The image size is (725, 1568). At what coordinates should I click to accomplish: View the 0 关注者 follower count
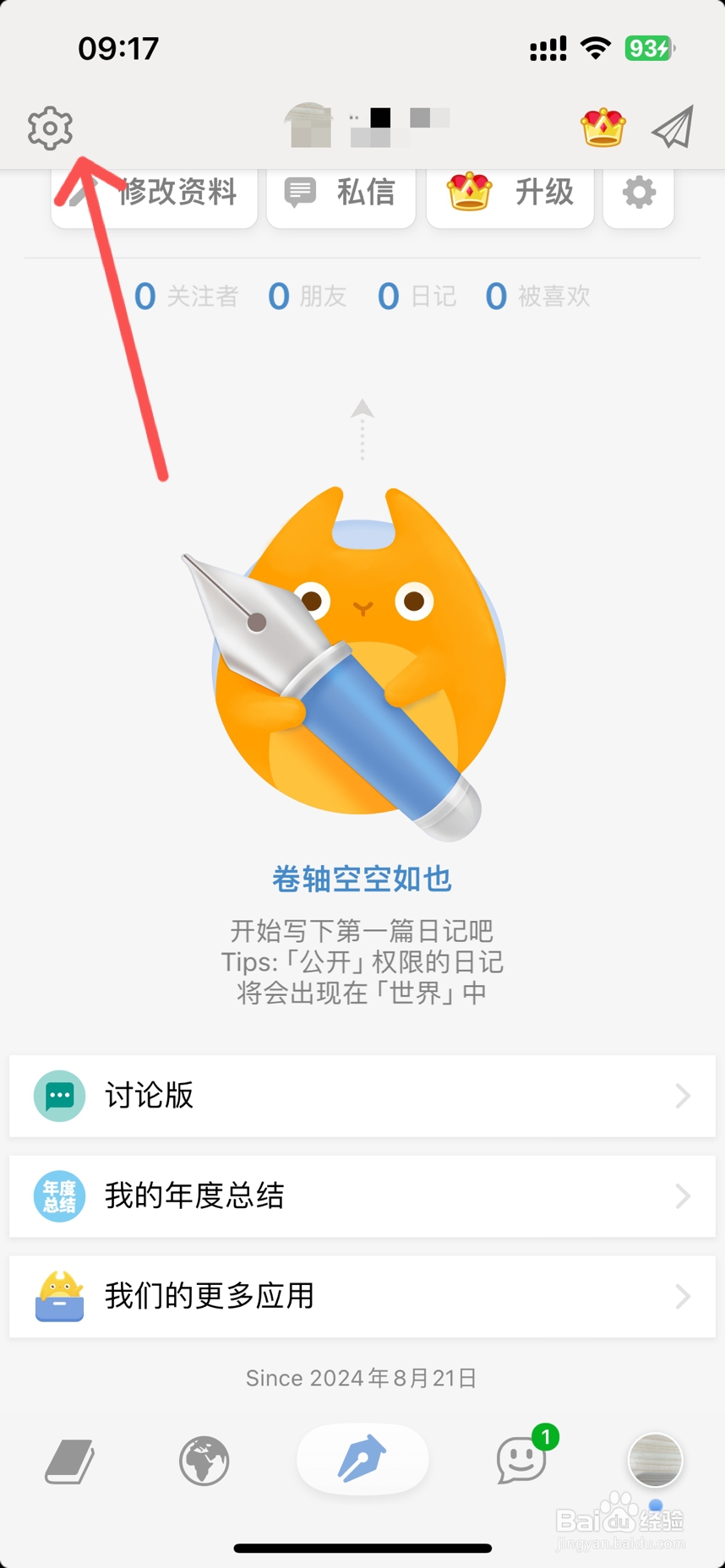(186, 296)
